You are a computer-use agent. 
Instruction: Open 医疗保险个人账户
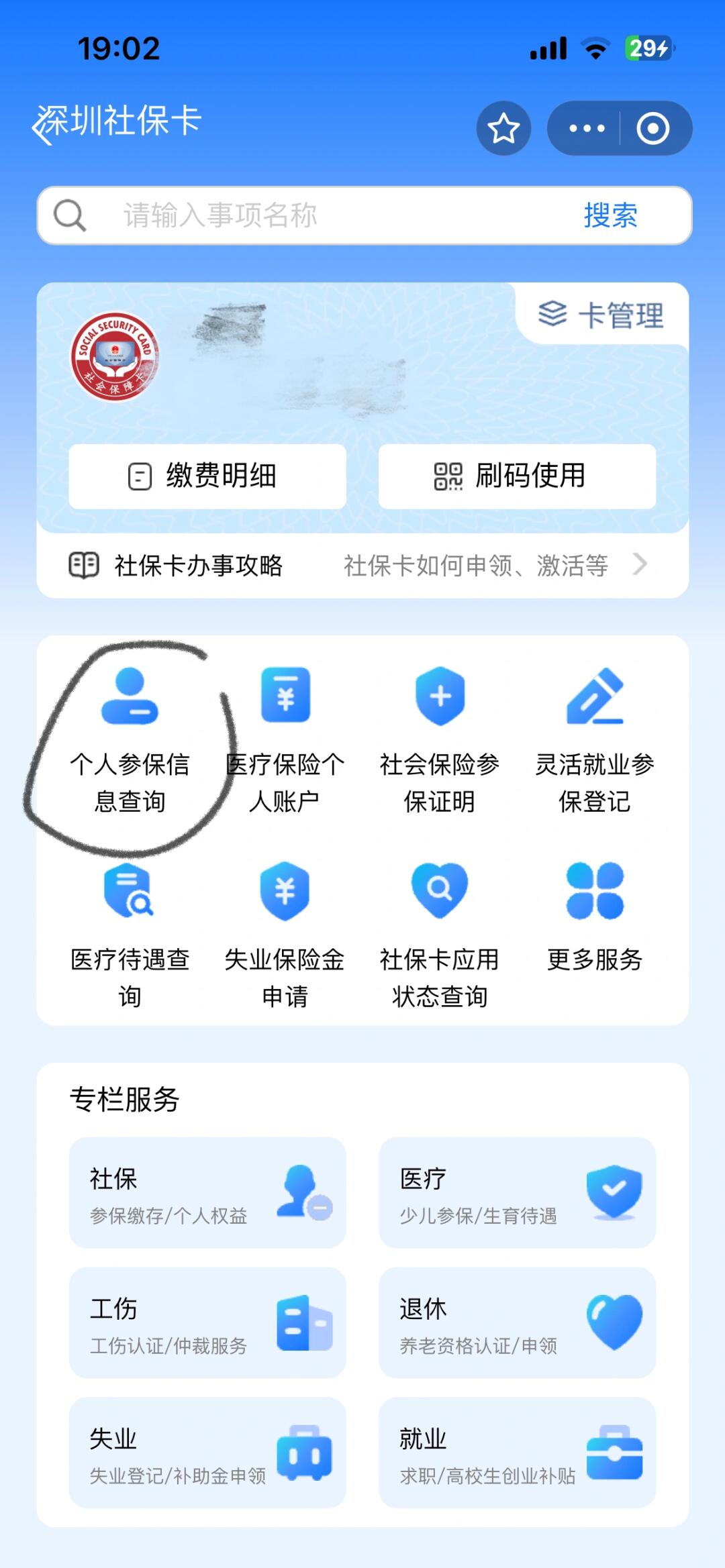pos(285,738)
